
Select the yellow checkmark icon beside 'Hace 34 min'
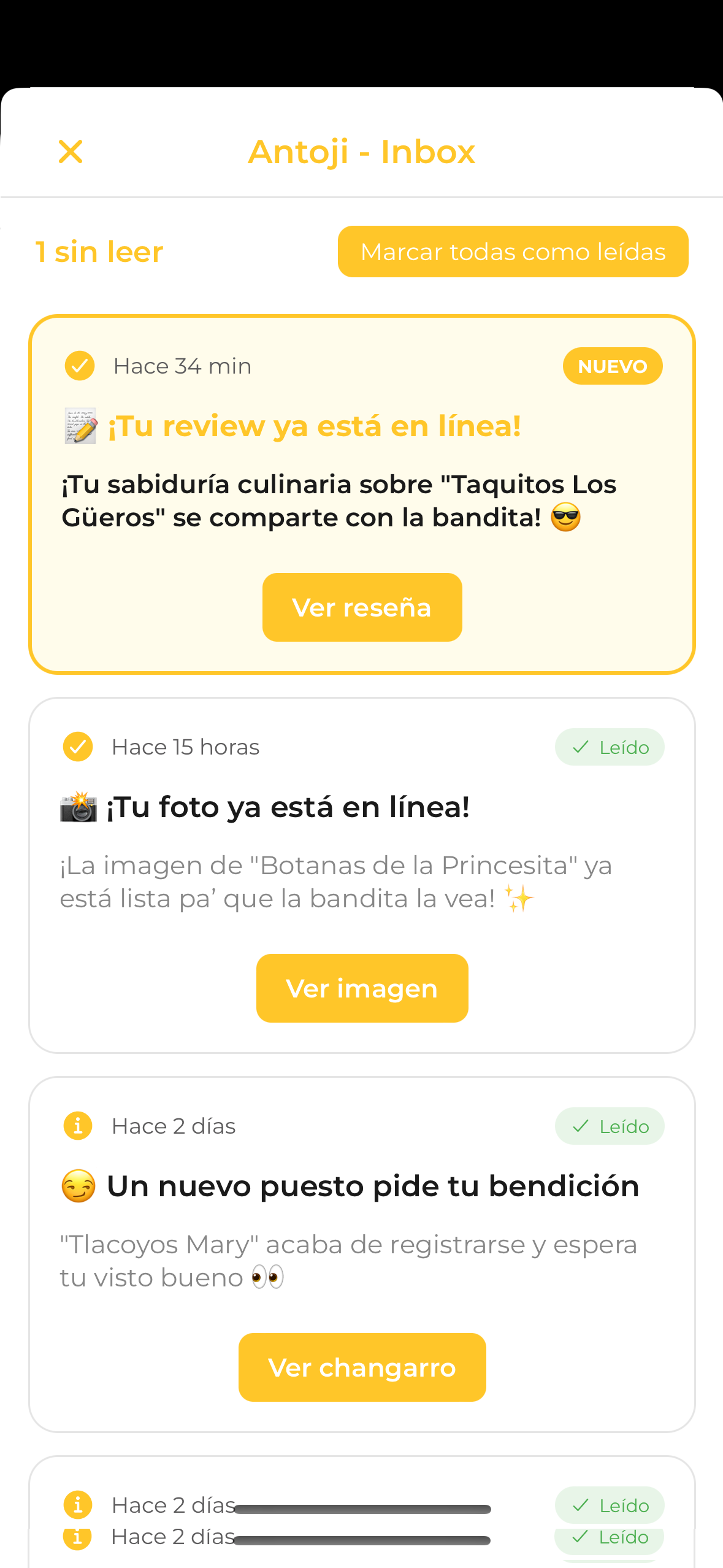coord(78,366)
